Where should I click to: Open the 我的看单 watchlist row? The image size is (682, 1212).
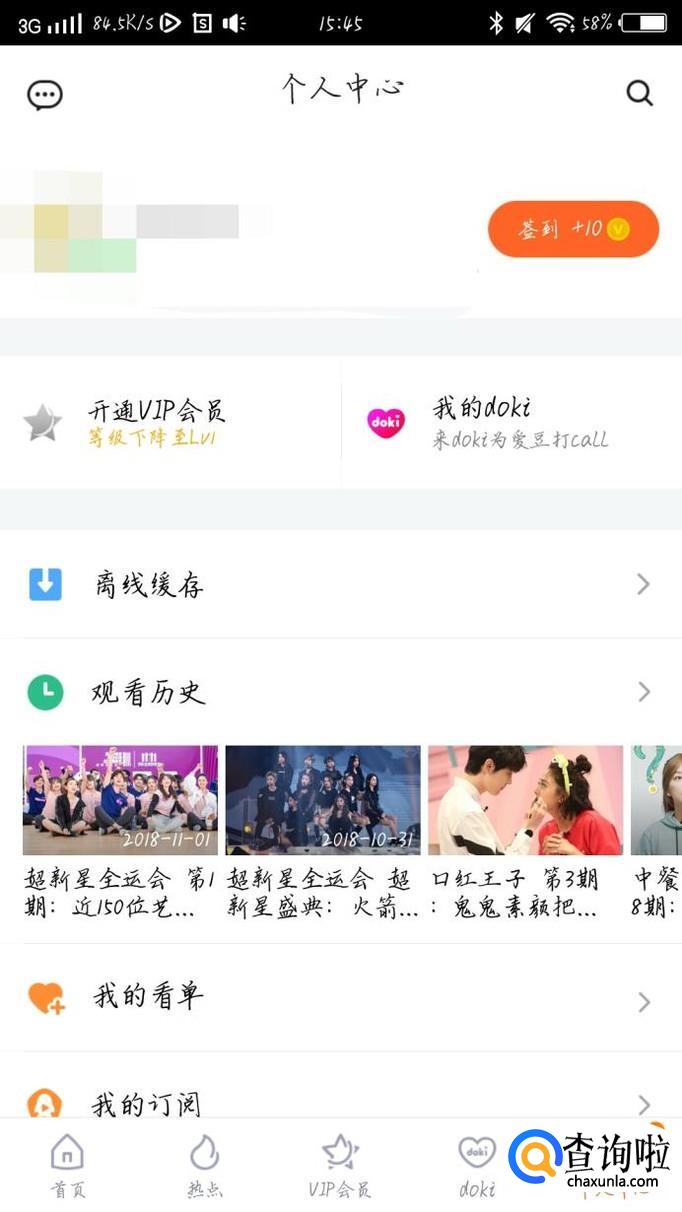[x=340, y=997]
